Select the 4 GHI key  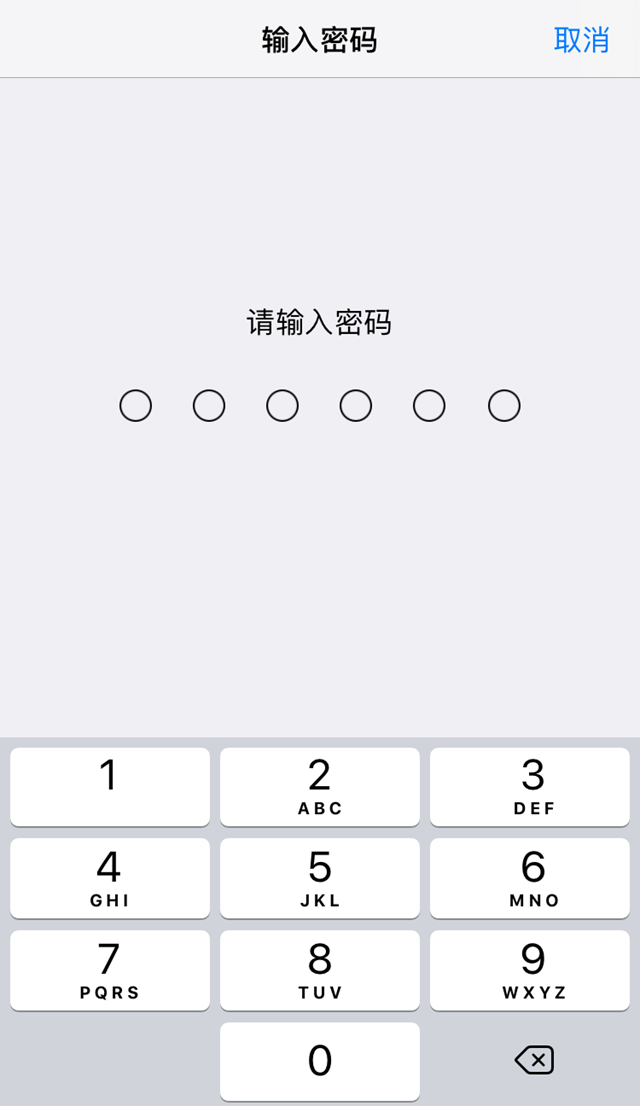tap(110, 877)
